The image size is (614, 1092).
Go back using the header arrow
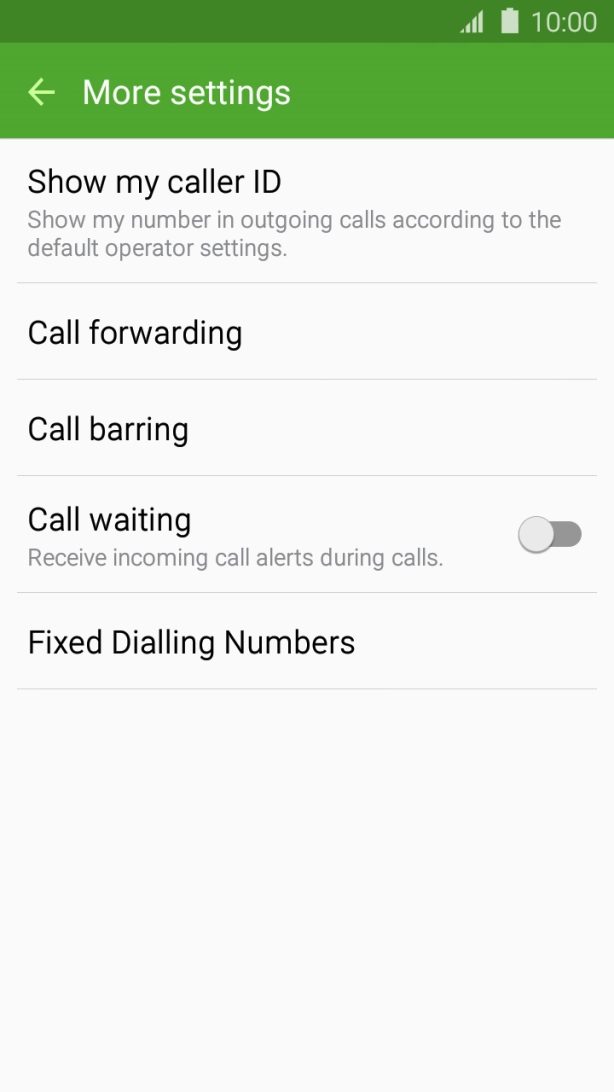coord(41,92)
